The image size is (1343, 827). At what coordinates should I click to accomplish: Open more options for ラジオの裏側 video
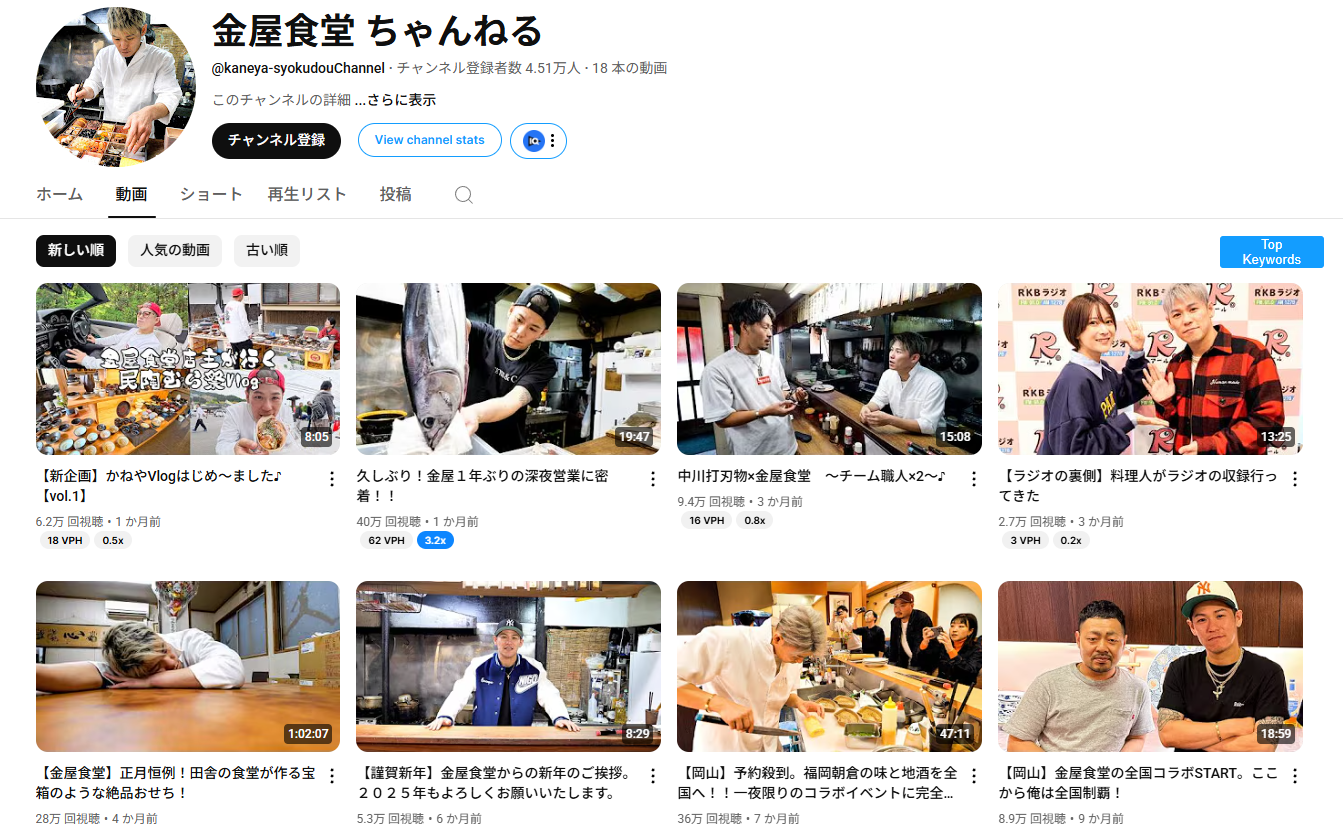pyautogui.click(x=1294, y=479)
